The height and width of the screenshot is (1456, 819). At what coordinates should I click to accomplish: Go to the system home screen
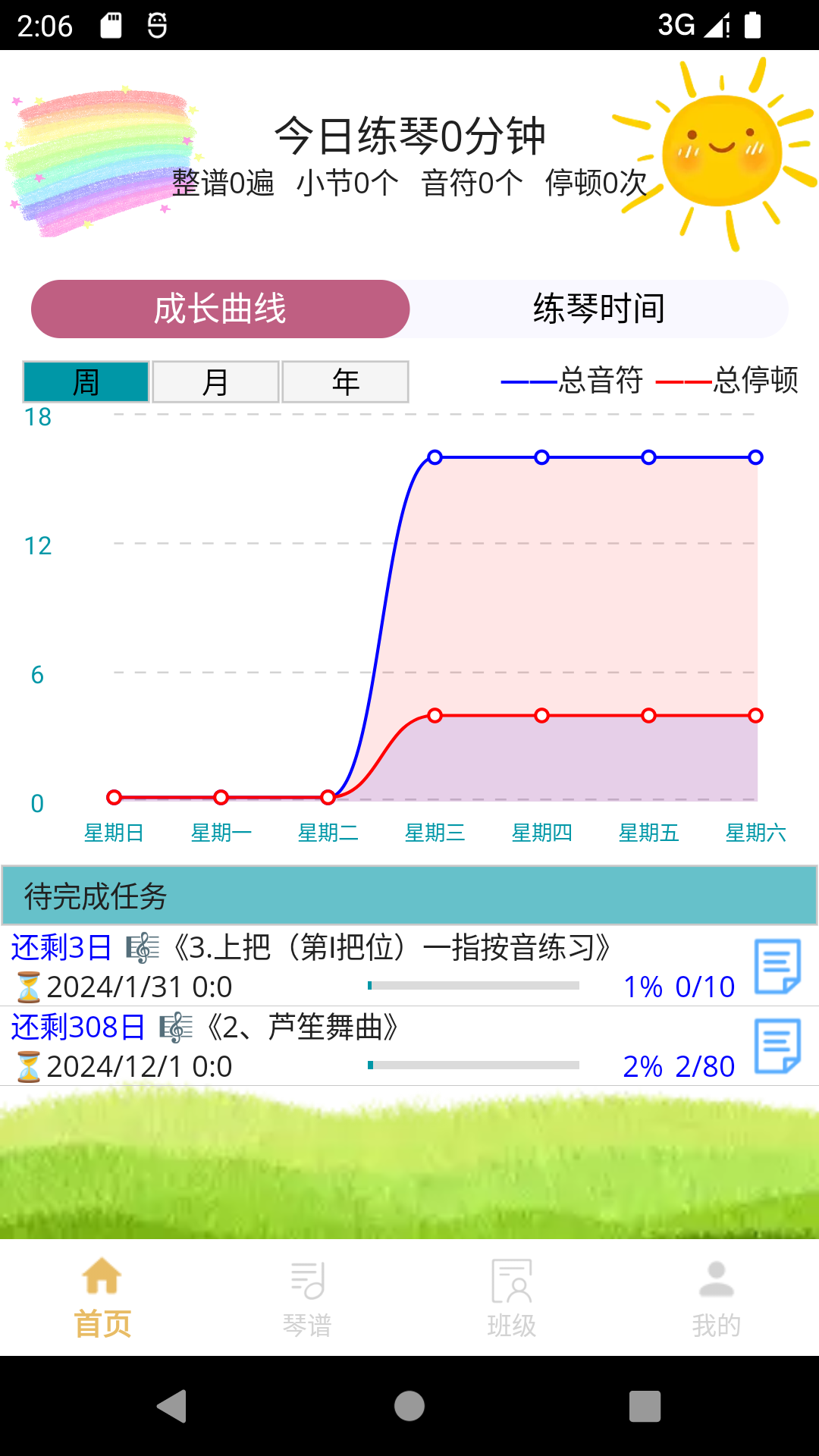[409, 1406]
